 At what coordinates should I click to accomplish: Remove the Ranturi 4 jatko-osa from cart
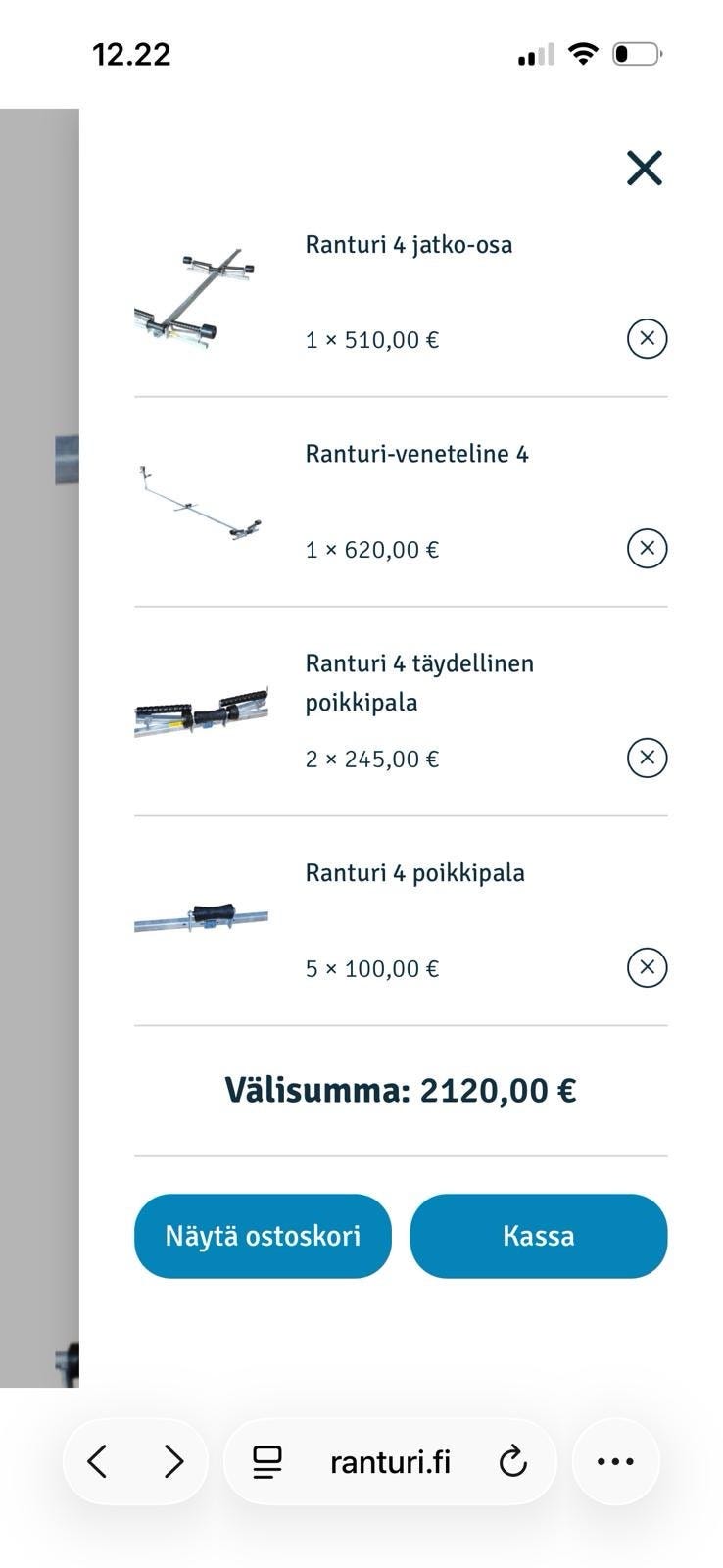646,339
